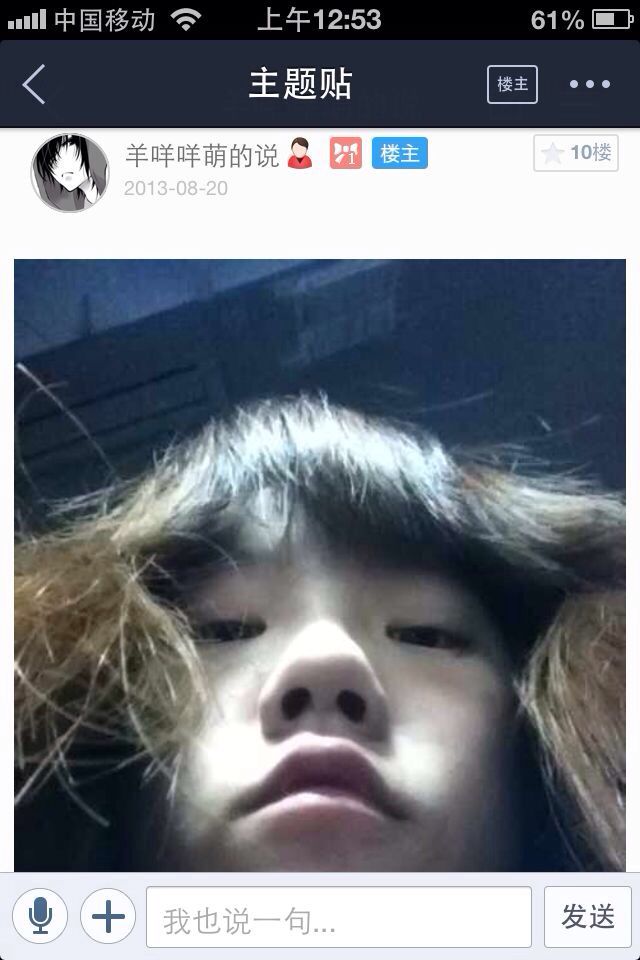Screen dimensions: 640x960
Task: Tap the 10楼 star button
Action: [576, 152]
